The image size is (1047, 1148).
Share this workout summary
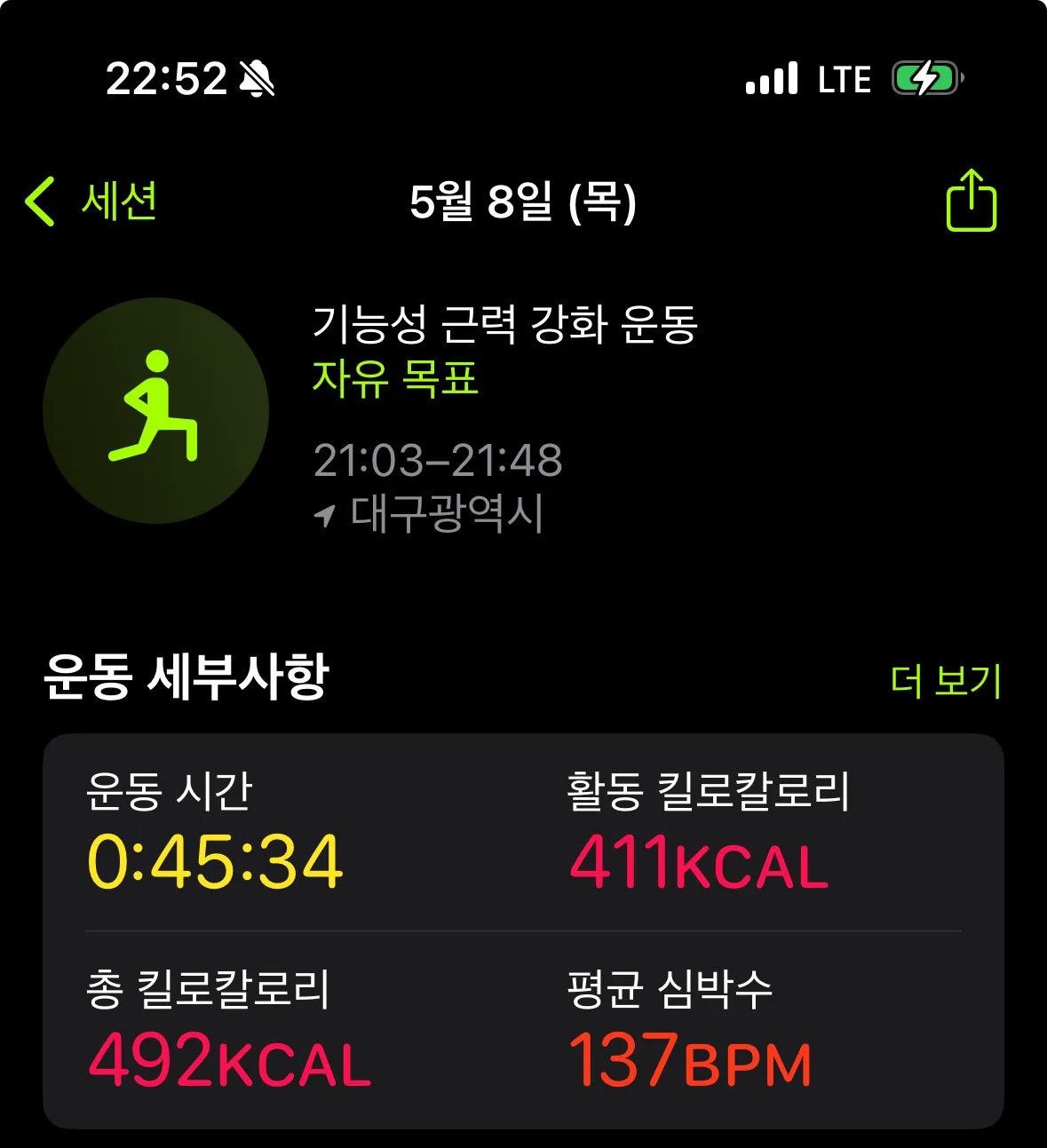[971, 202]
